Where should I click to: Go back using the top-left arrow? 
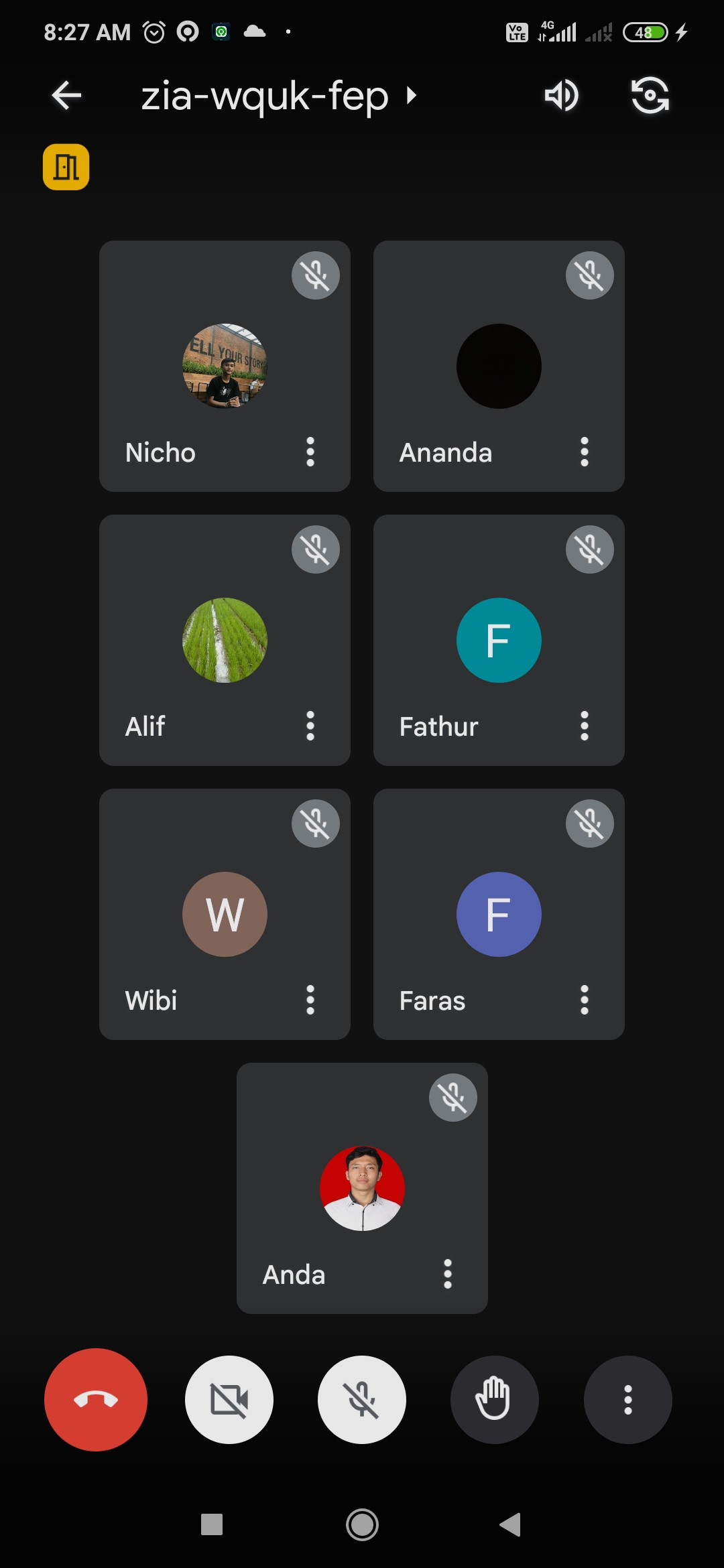pos(66,95)
